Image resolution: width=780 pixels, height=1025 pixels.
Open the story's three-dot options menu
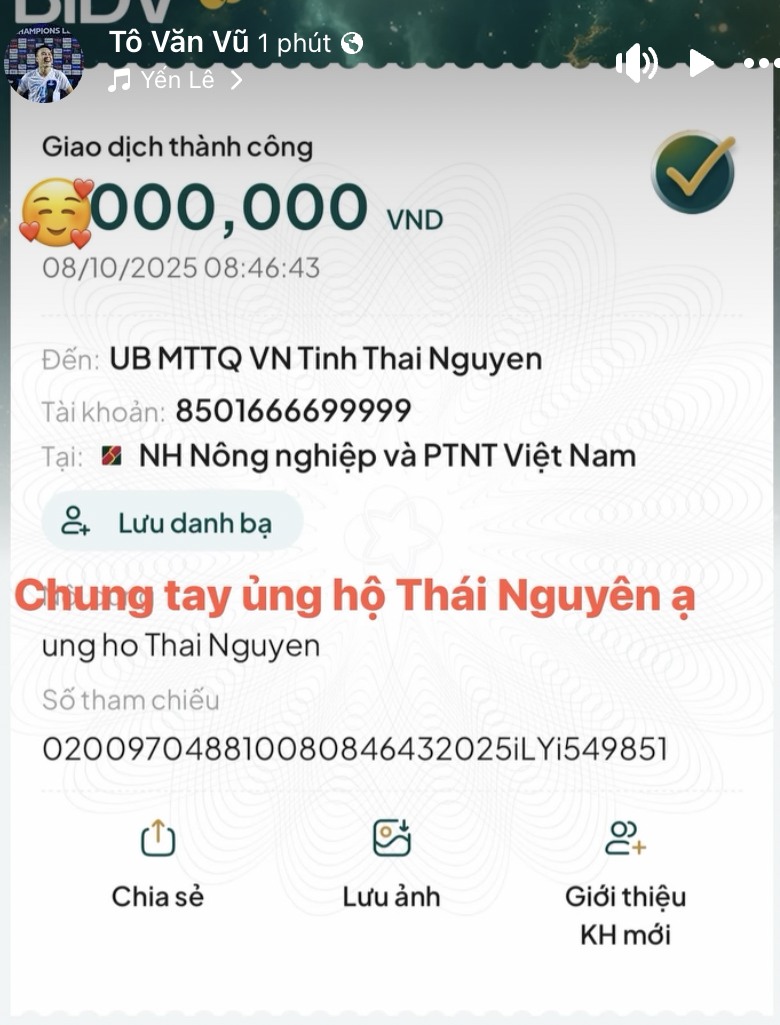761,64
